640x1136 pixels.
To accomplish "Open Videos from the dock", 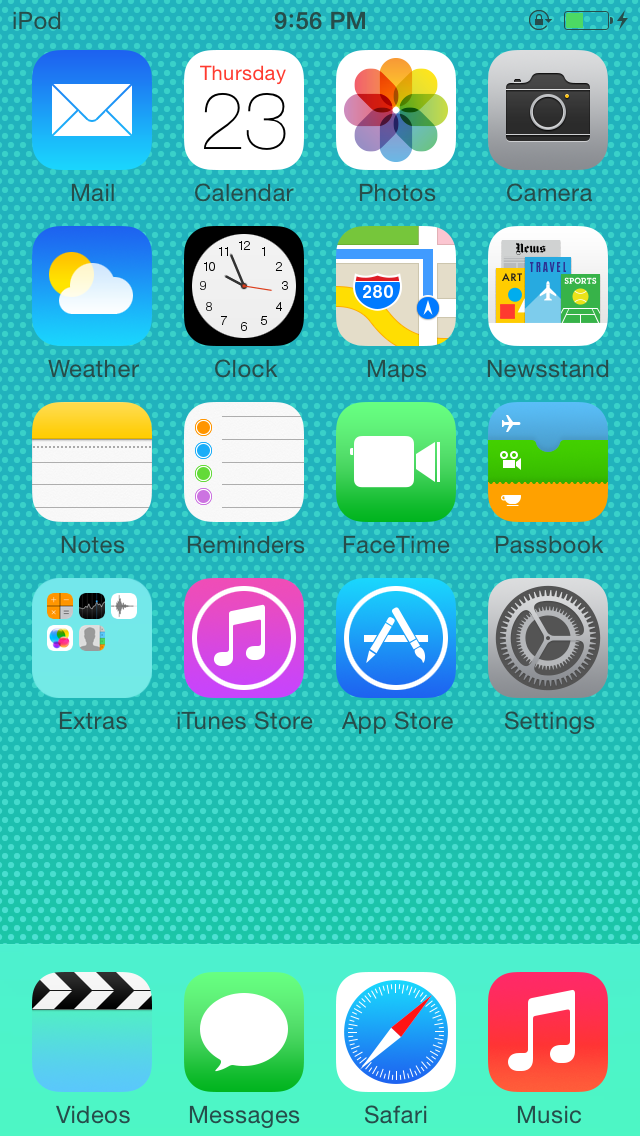I will click(92, 1032).
